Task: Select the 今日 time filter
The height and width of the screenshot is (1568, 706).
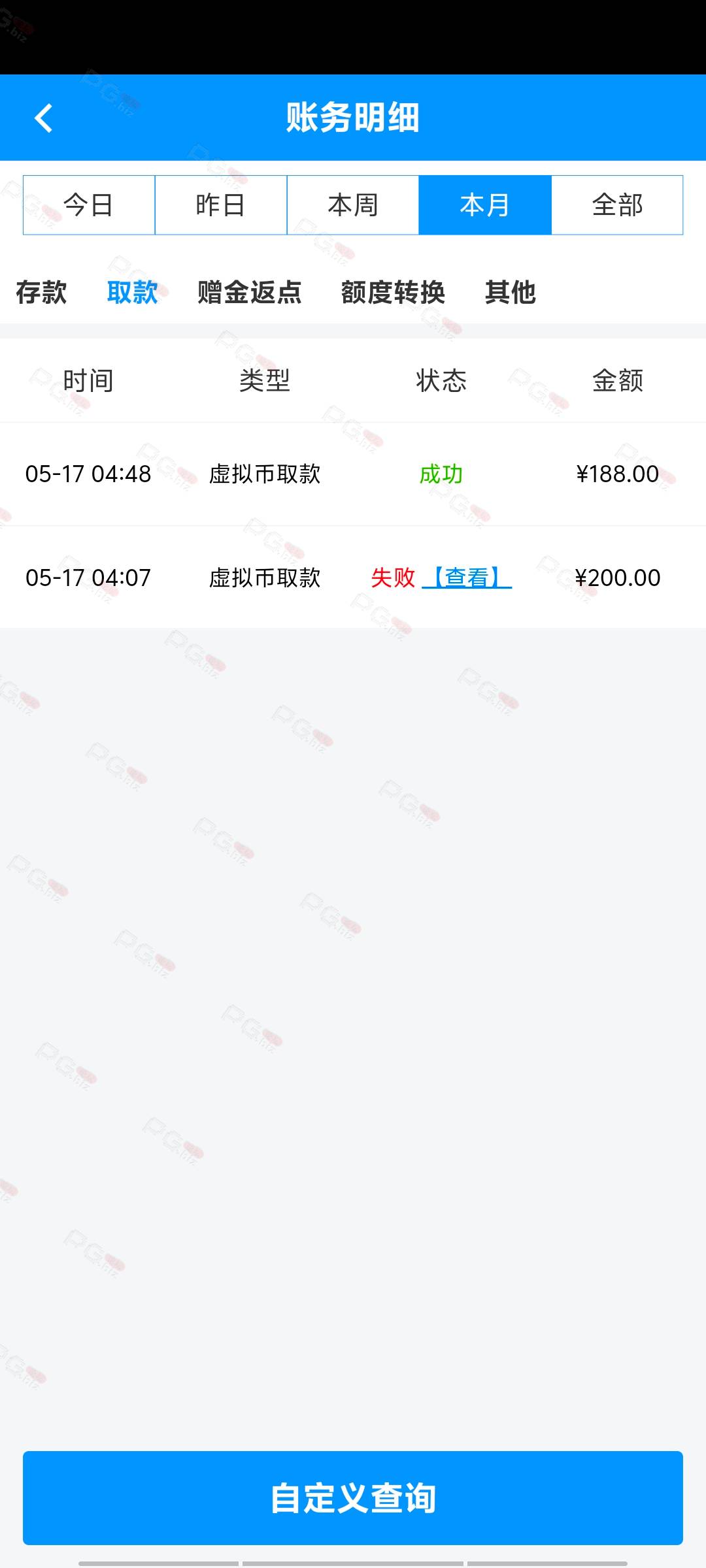Action: click(x=89, y=204)
